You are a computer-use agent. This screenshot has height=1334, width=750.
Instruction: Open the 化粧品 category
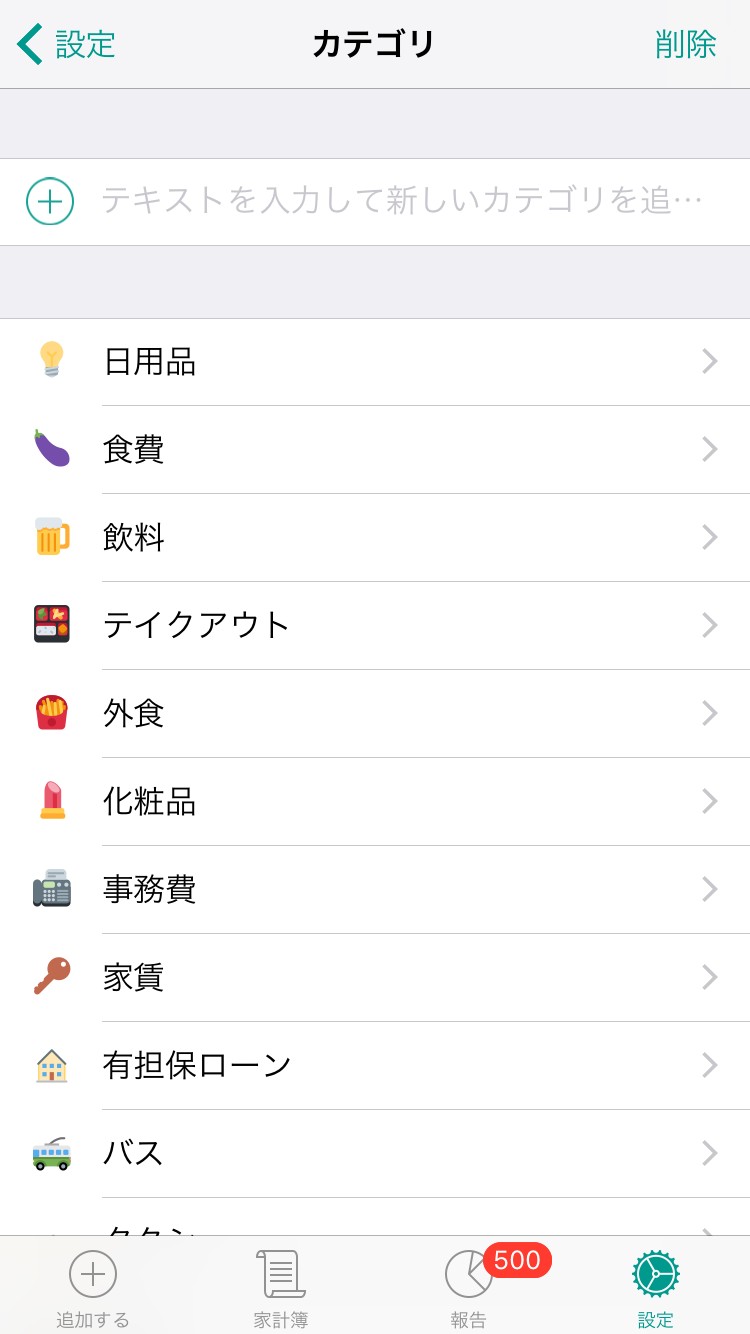click(375, 802)
